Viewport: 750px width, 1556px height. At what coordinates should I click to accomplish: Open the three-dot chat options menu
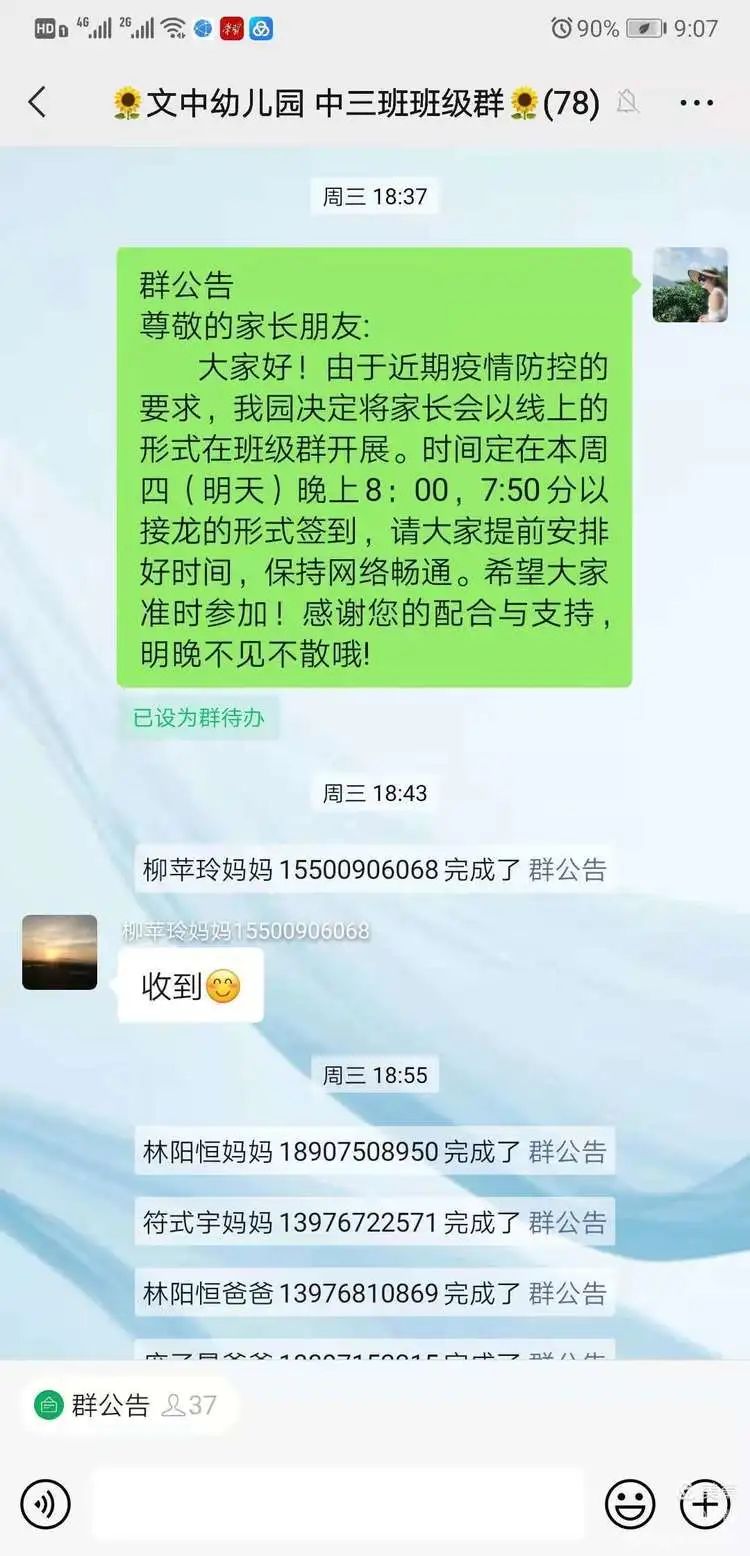click(x=696, y=102)
